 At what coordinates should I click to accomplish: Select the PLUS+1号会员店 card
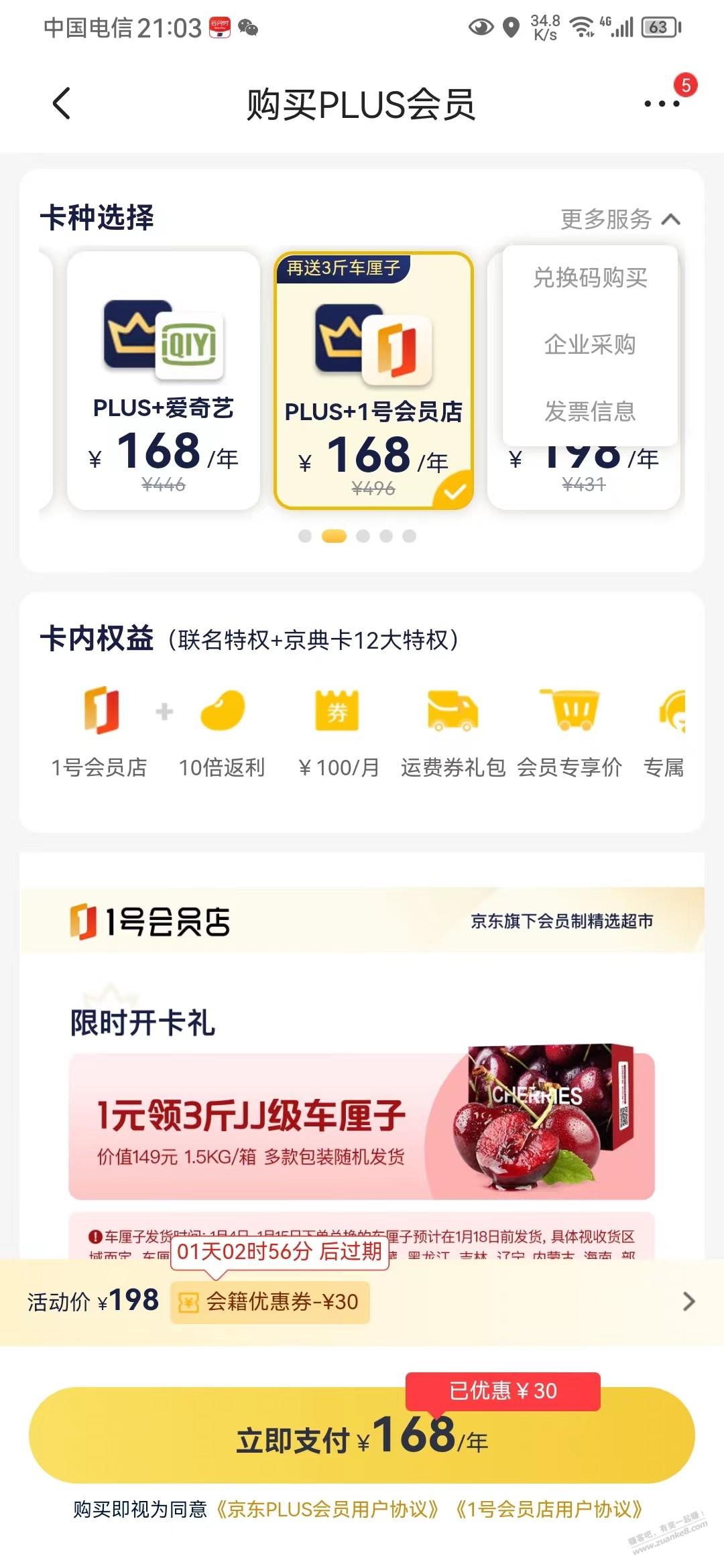pyautogui.click(x=373, y=380)
